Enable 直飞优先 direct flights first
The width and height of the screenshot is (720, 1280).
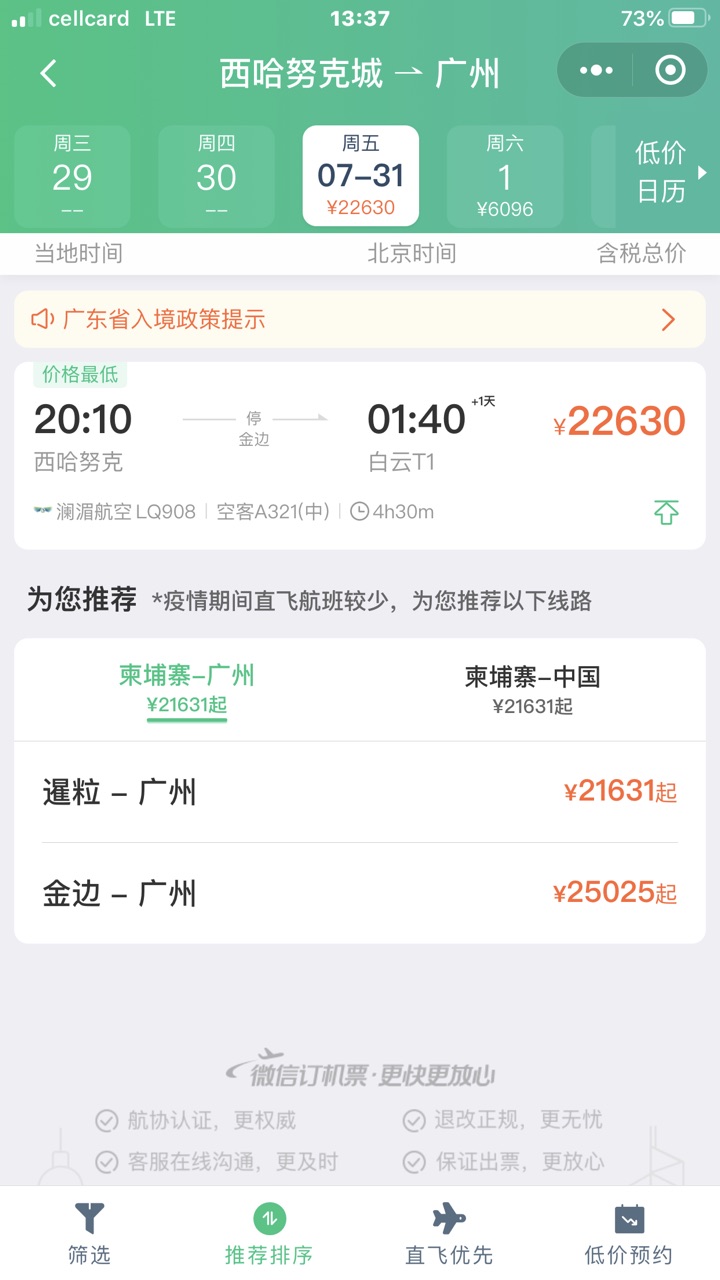pos(449,1233)
